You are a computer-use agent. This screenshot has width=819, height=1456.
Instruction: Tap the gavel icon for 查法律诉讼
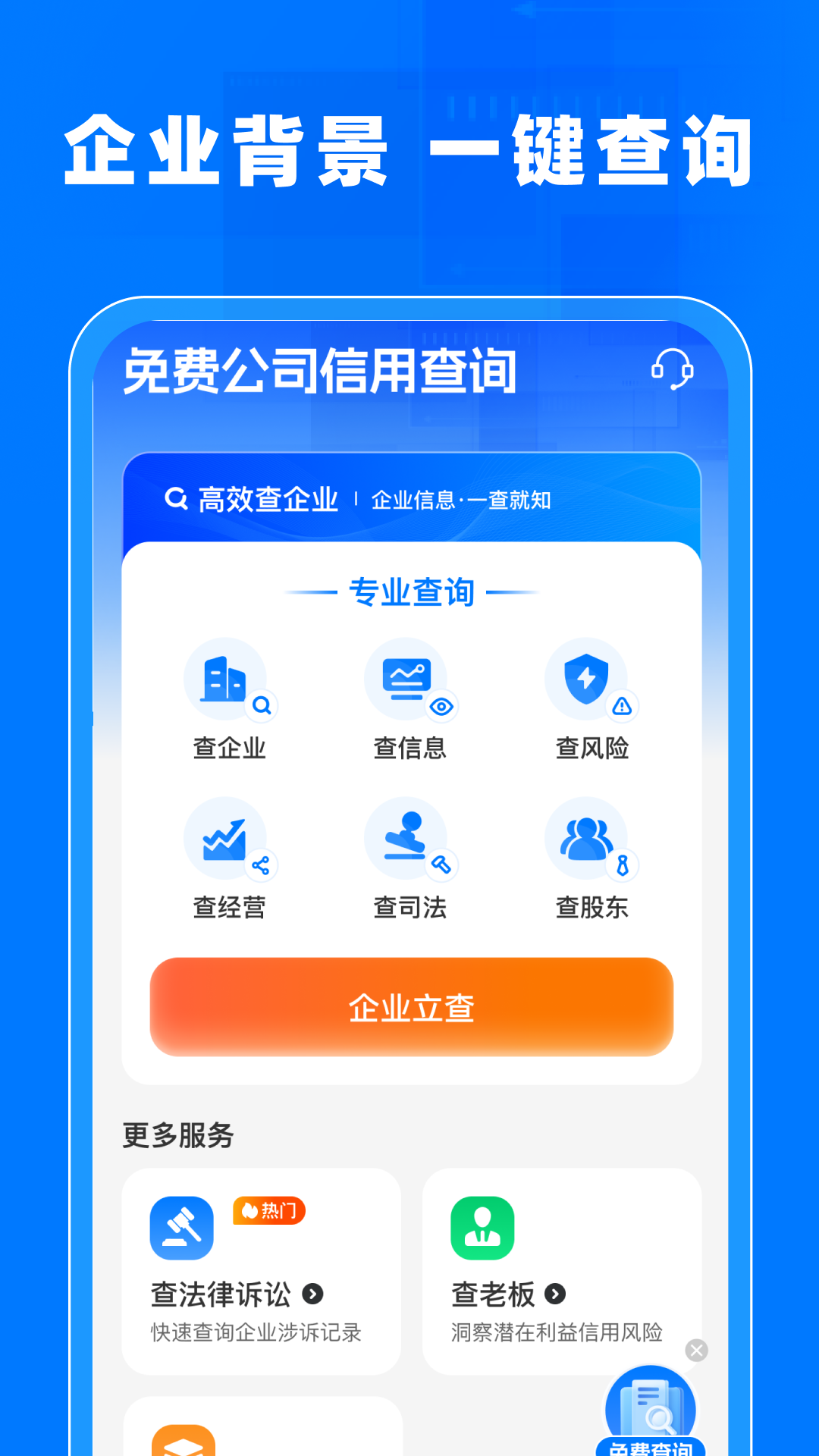point(180,1225)
